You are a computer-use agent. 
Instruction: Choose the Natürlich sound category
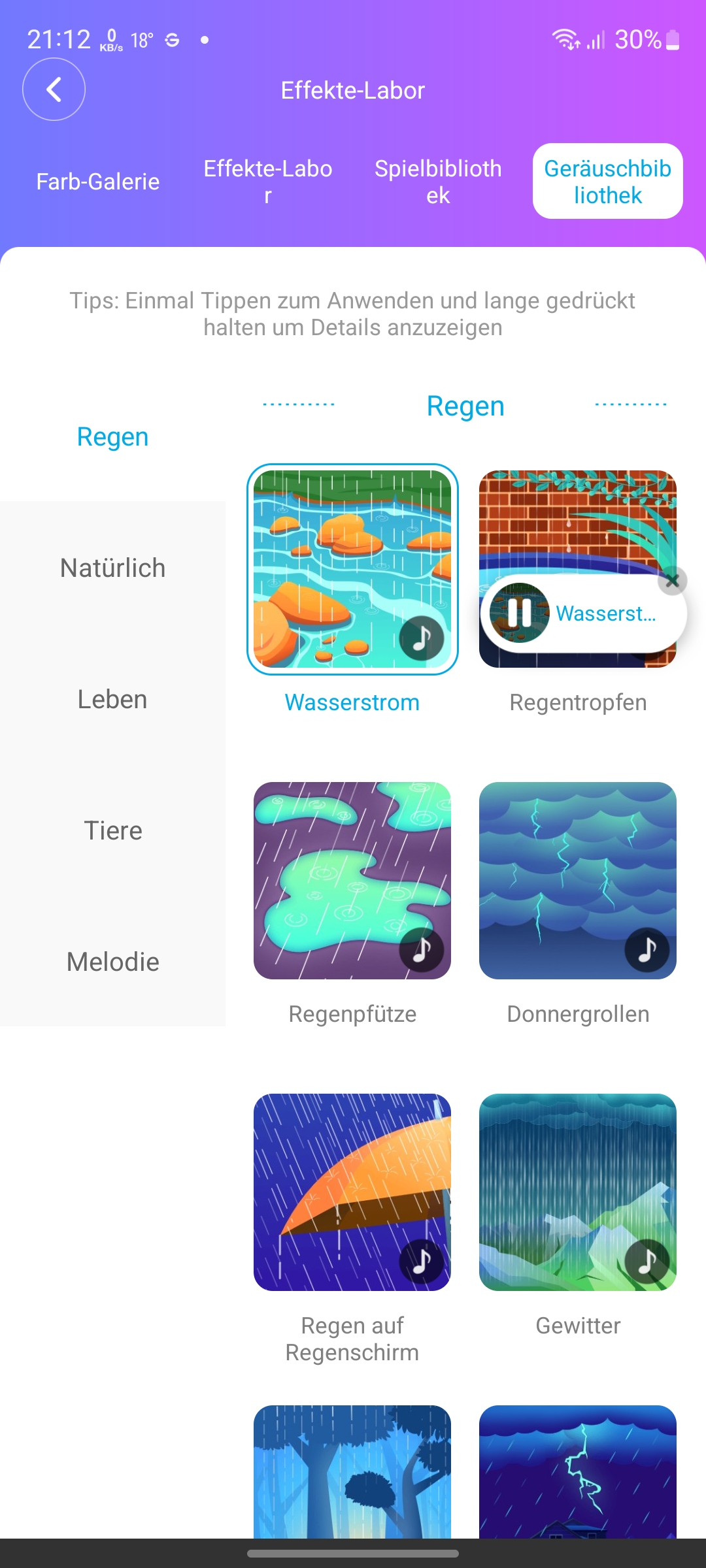point(112,568)
